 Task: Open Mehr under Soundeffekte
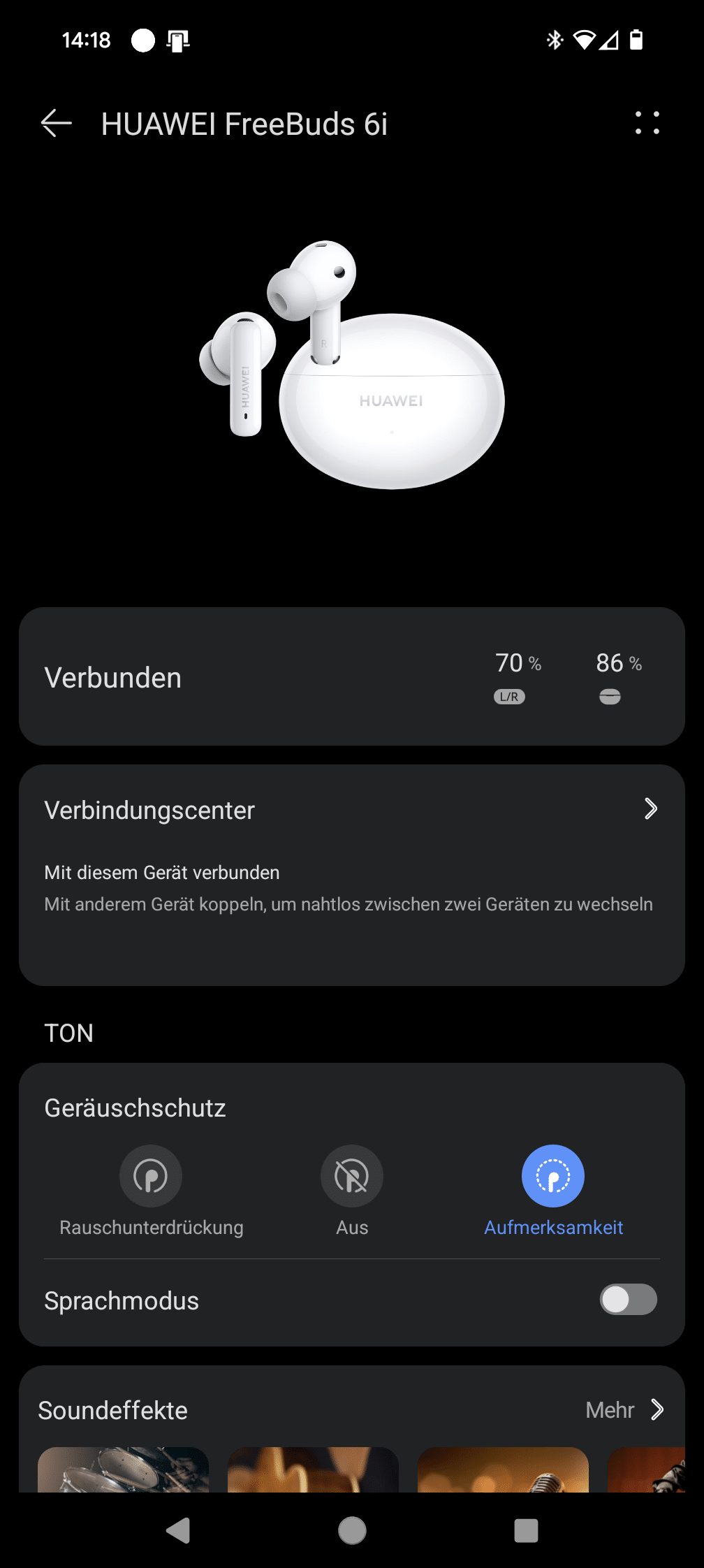(x=624, y=1410)
